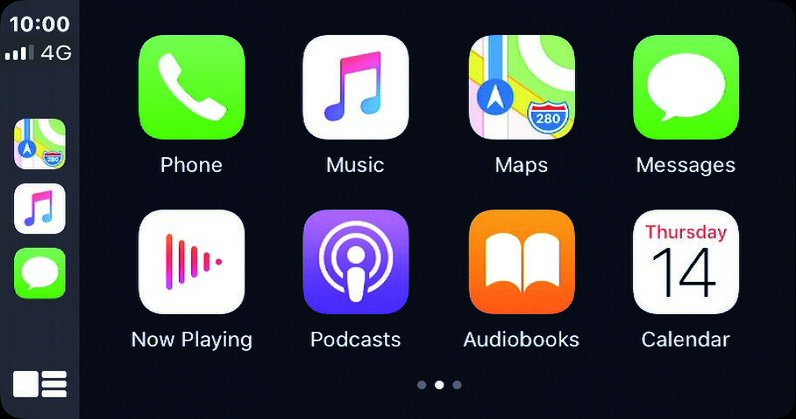Launch the Music app from the grid
This screenshot has height=419, width=796.
pyautogui.click(x=355, y=87)
